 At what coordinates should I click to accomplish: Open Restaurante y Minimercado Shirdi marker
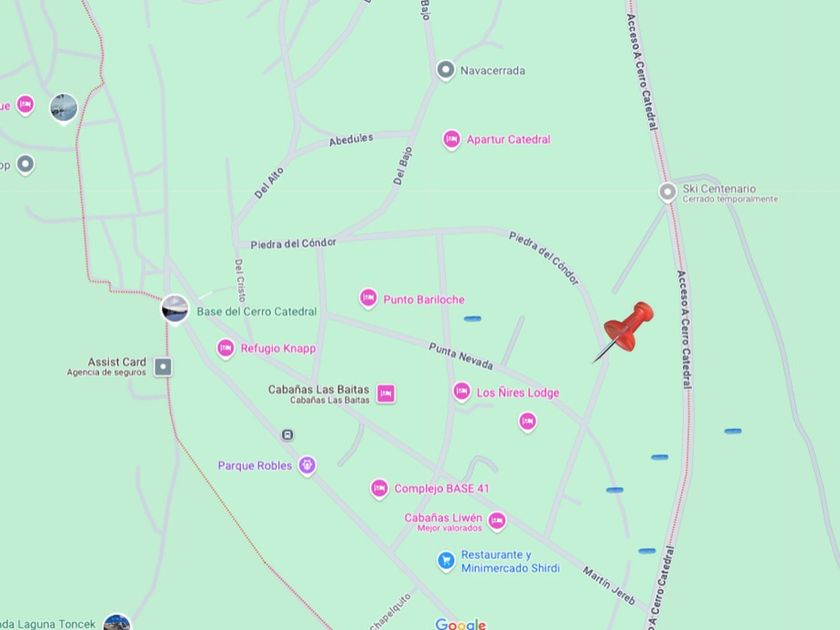[x=446, y=561]
